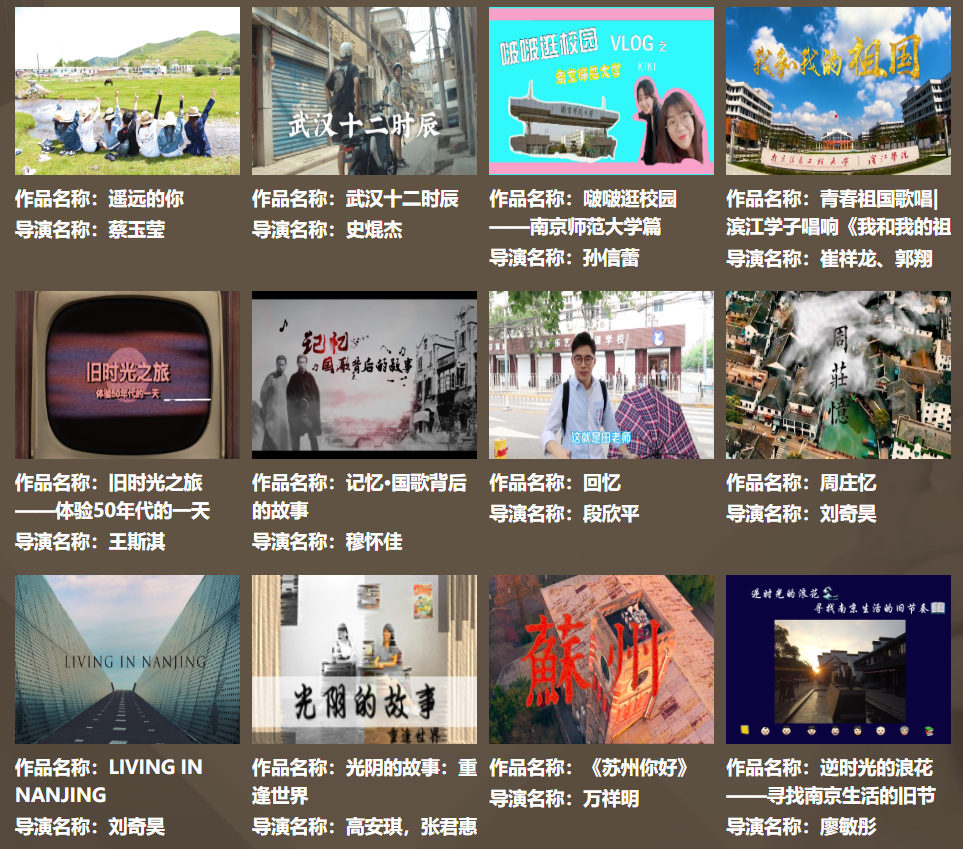Screen dimensions: 963x849
Task: Play 光阴的故事:重逢世界 video
Action: 364,659
